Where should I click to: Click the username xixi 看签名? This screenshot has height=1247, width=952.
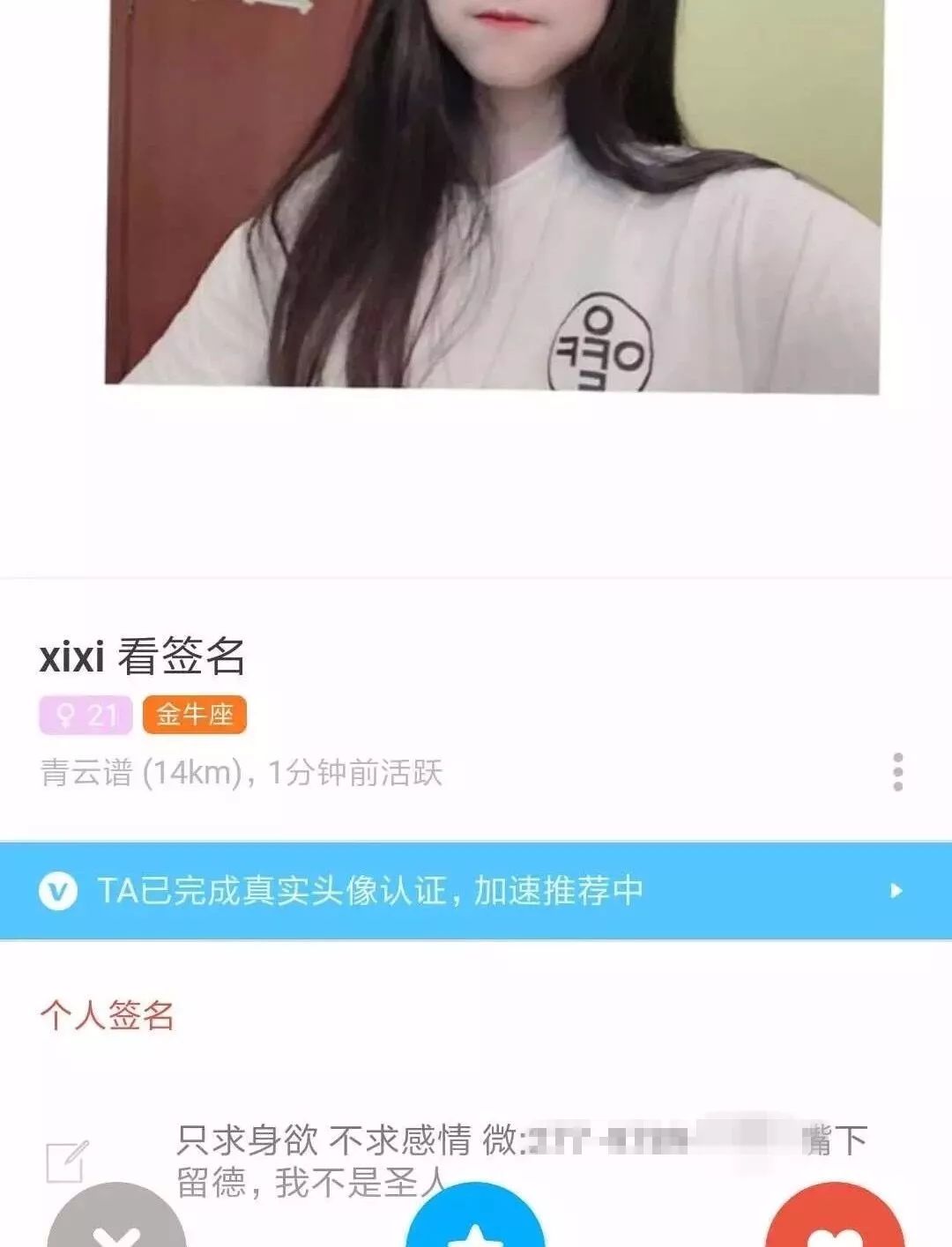141,656
